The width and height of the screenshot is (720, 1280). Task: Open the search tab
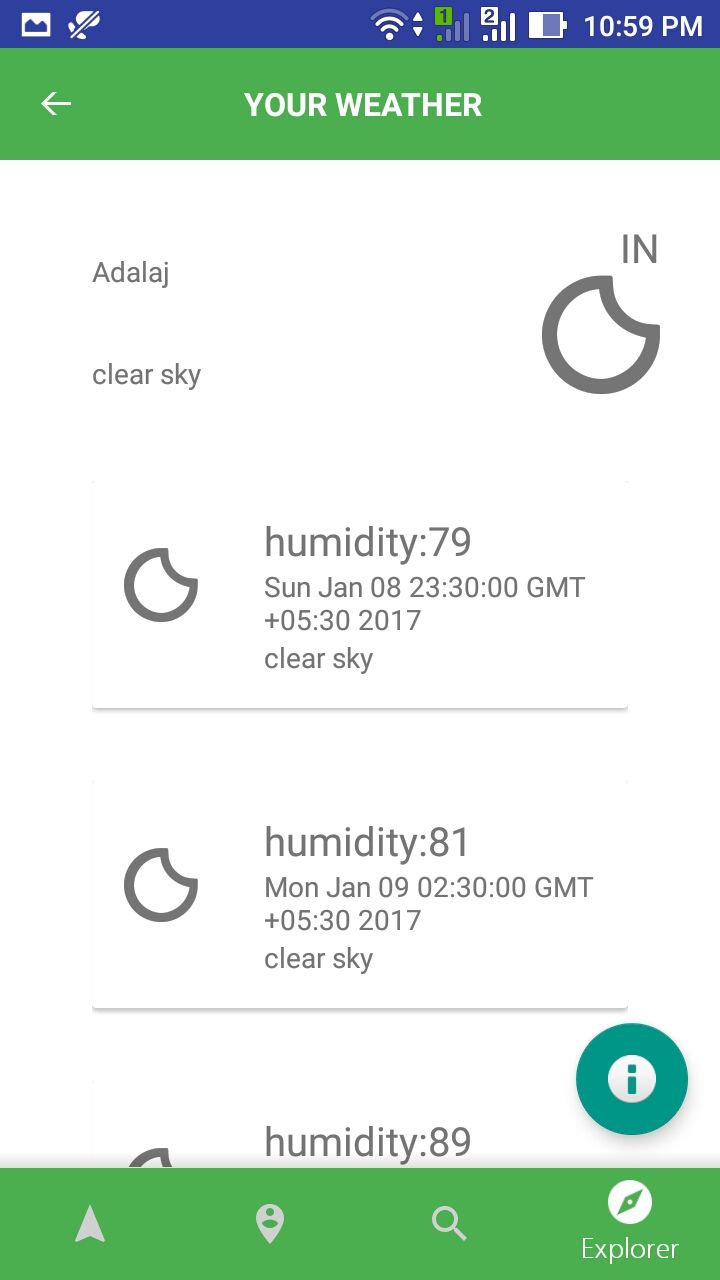(449, 1223)
